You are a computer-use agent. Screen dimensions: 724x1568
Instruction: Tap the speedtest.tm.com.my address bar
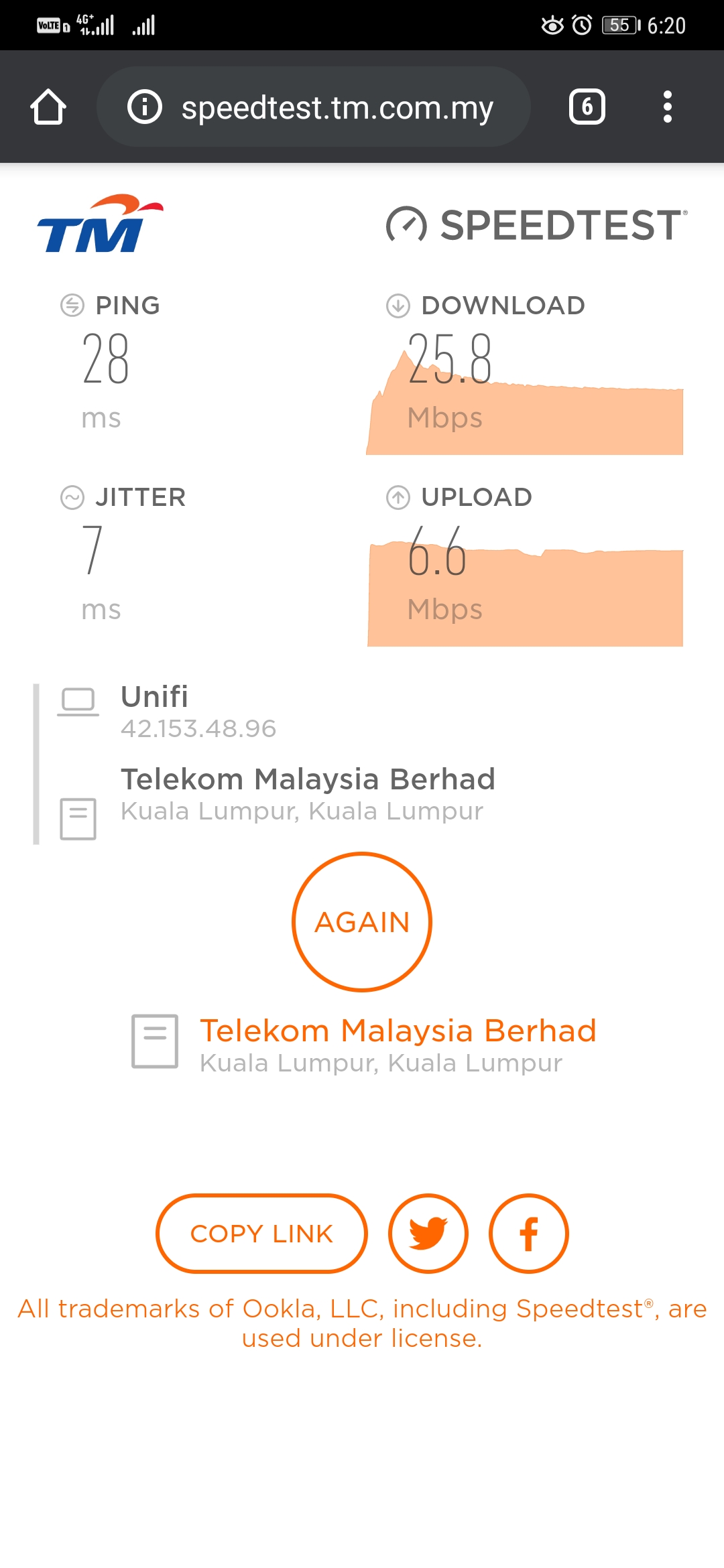tap(314, 107)
